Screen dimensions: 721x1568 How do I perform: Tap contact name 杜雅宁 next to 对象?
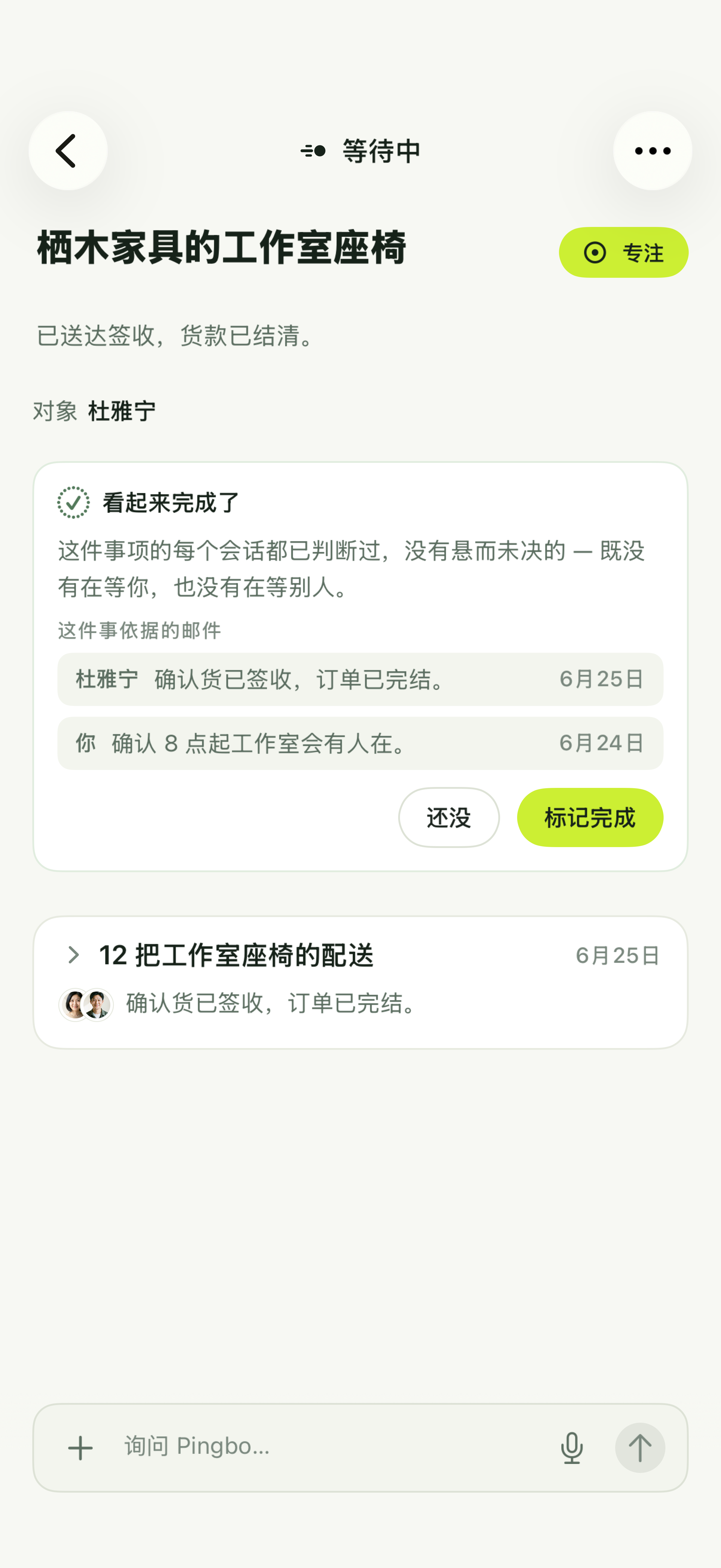point(122,411)
